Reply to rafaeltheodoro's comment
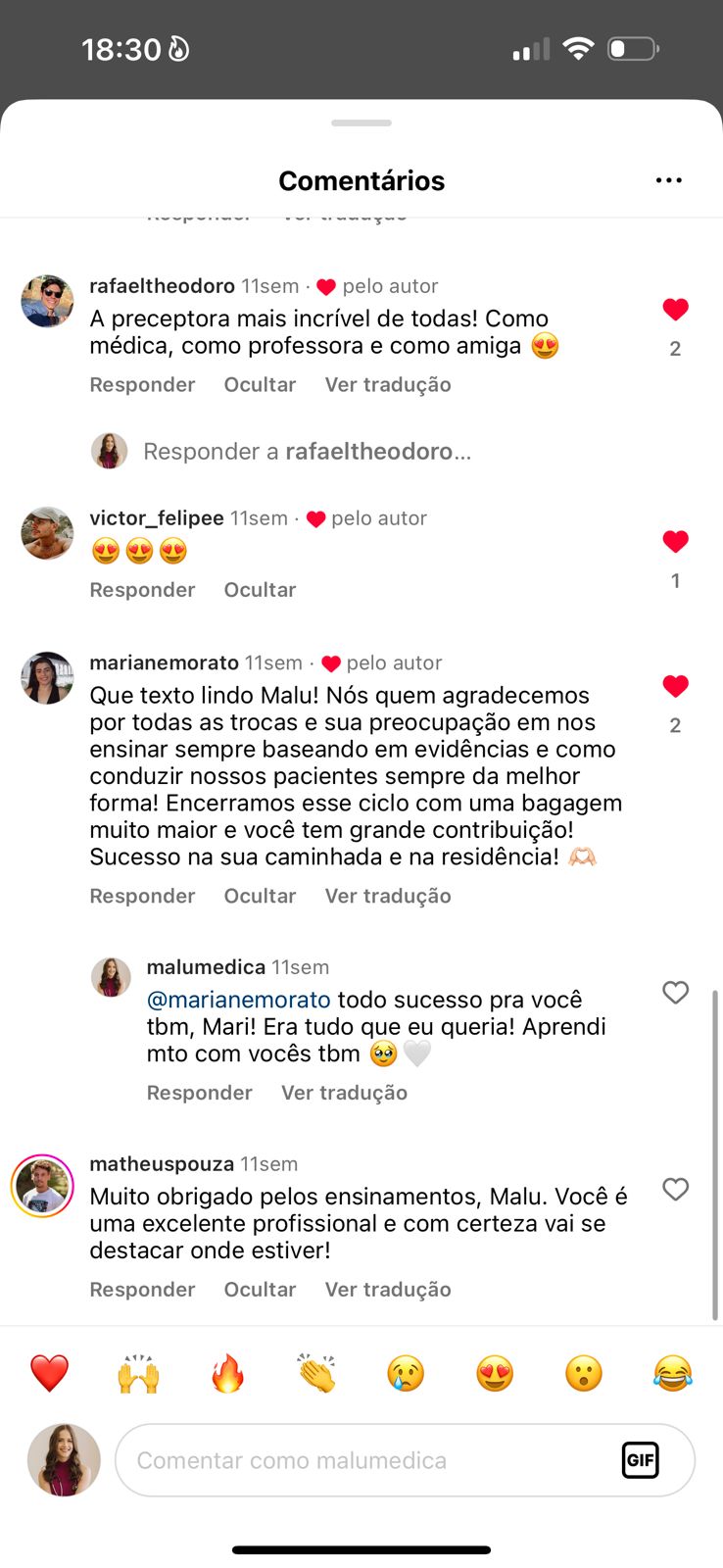This screenshot has height=1568, width=723. point(142,385)
